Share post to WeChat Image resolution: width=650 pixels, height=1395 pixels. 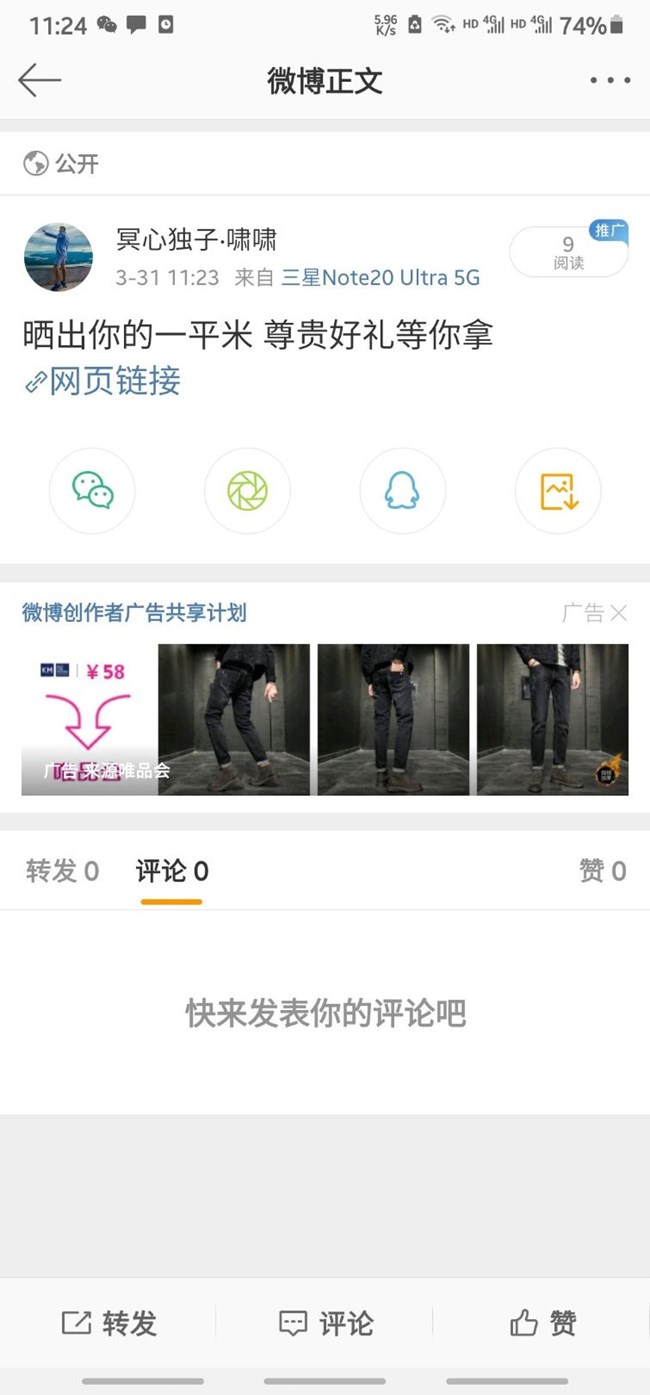(x=92, y=491)
